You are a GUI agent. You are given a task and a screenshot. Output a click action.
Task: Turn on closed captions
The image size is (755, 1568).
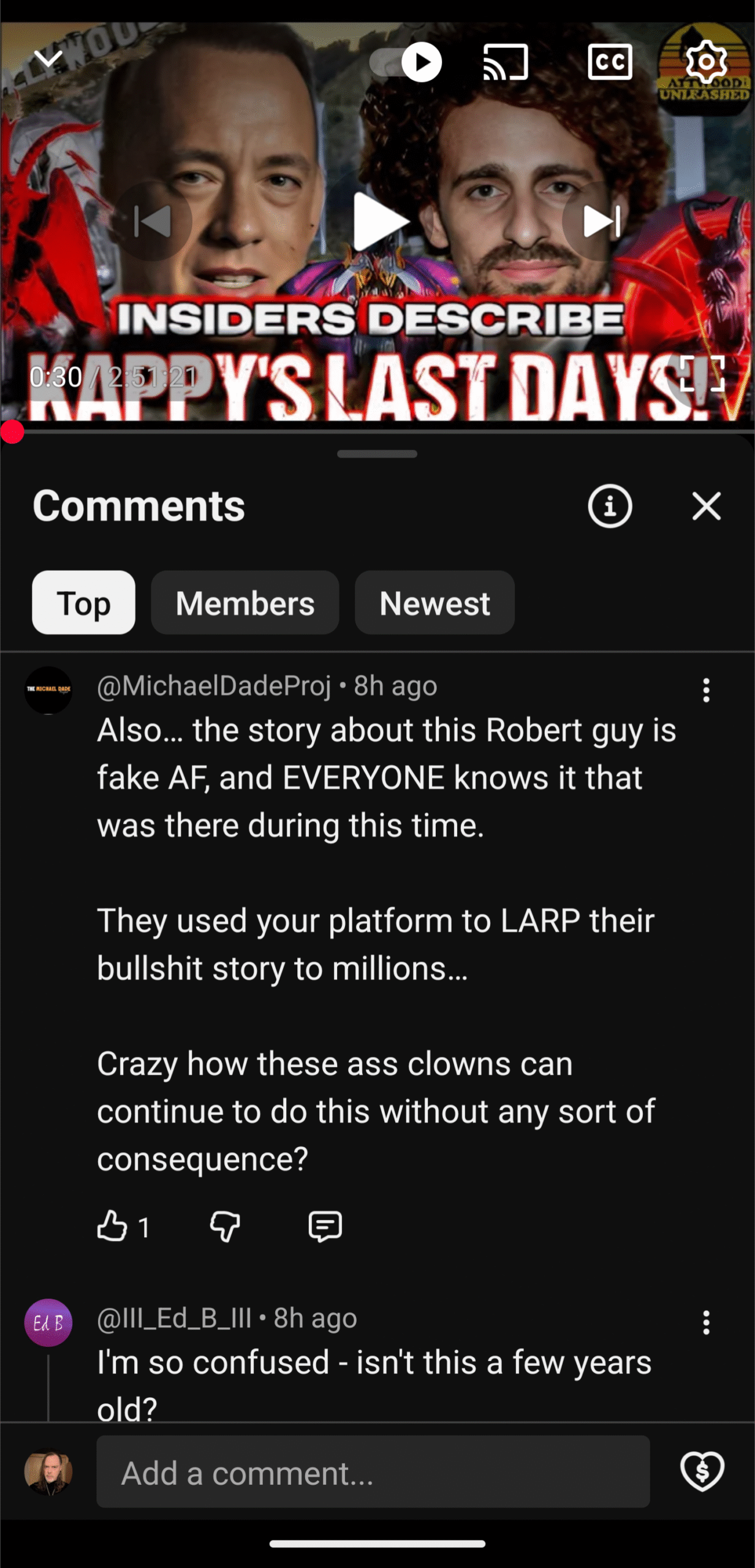[x=610, y=62]
